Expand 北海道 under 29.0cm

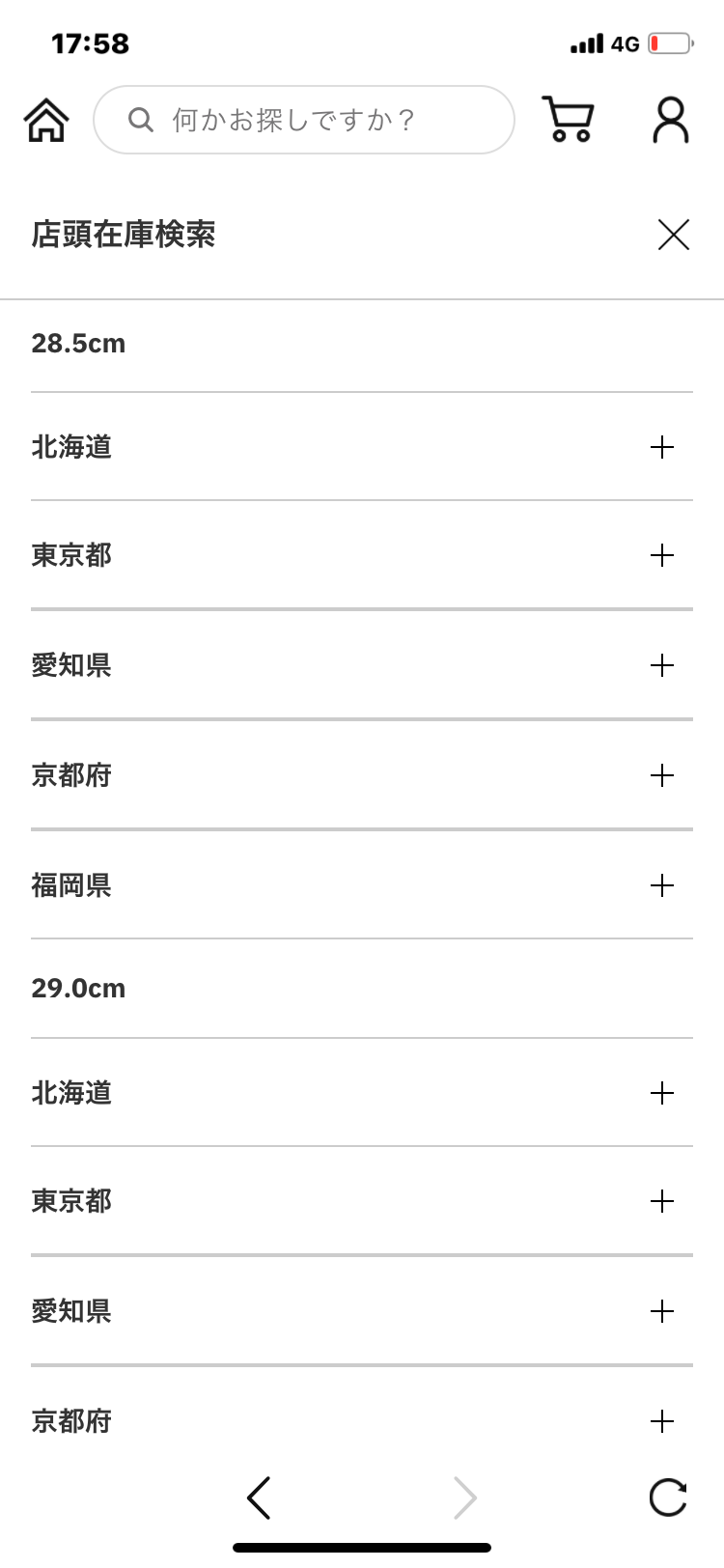pyautogui.click(x=661, y=1093)
